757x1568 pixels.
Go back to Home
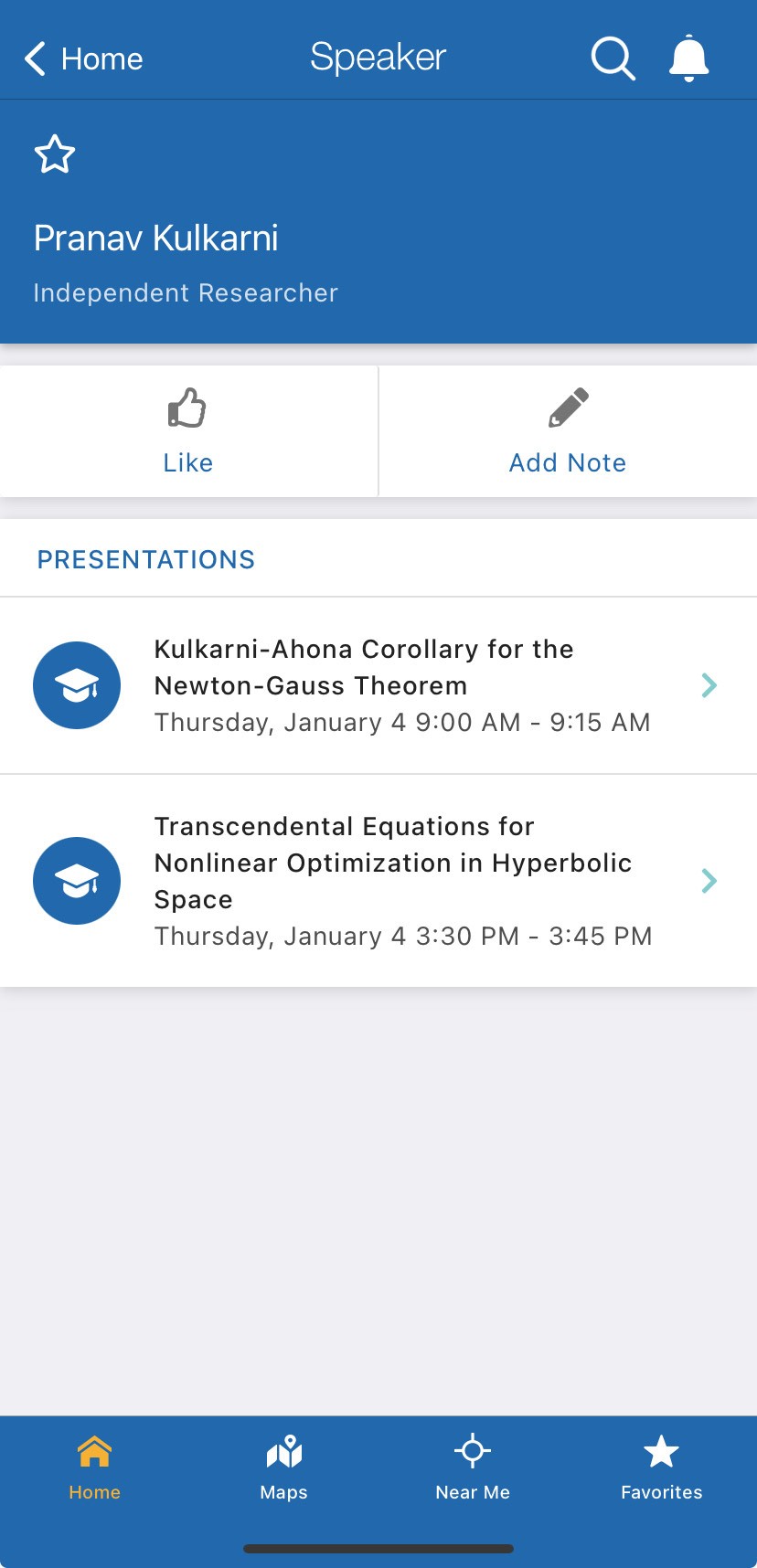click(83, 58)
